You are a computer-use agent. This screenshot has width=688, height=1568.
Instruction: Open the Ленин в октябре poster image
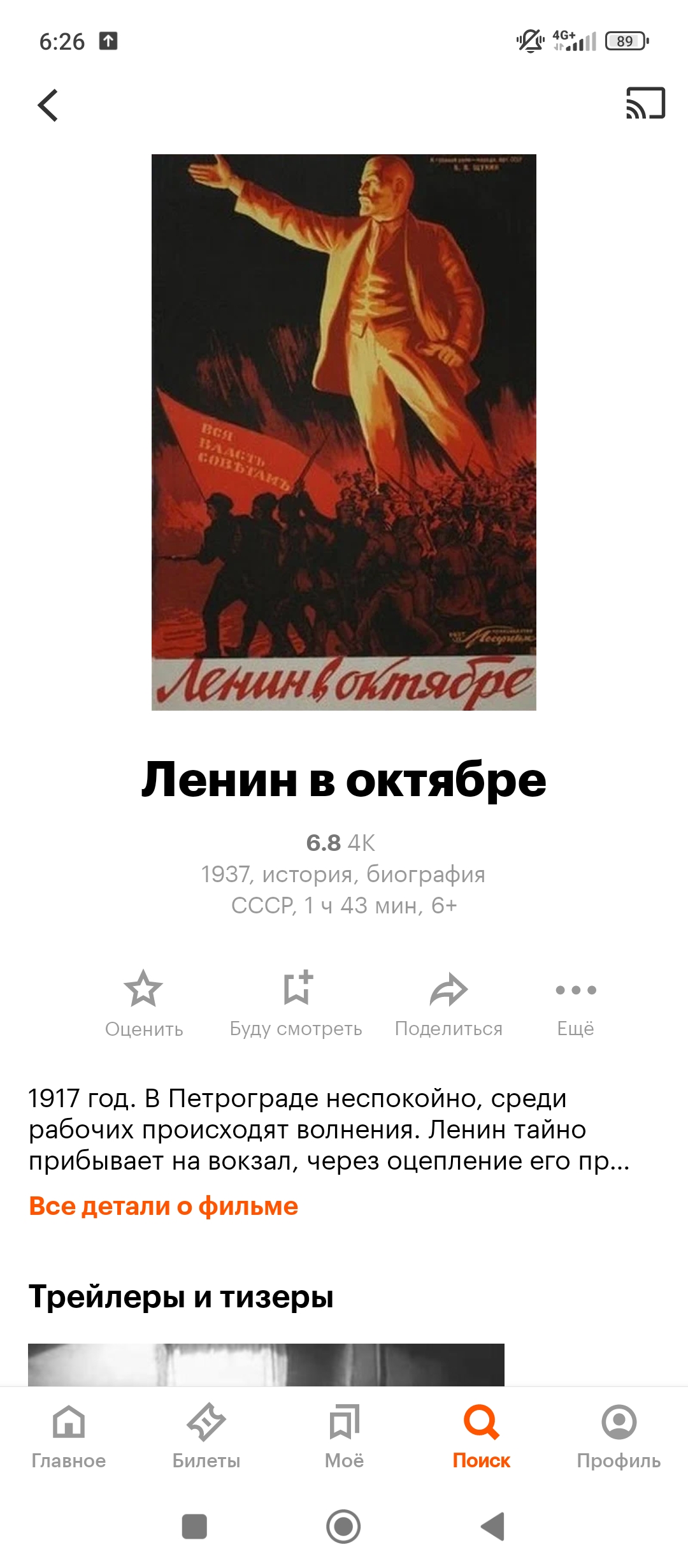(344, 432)
